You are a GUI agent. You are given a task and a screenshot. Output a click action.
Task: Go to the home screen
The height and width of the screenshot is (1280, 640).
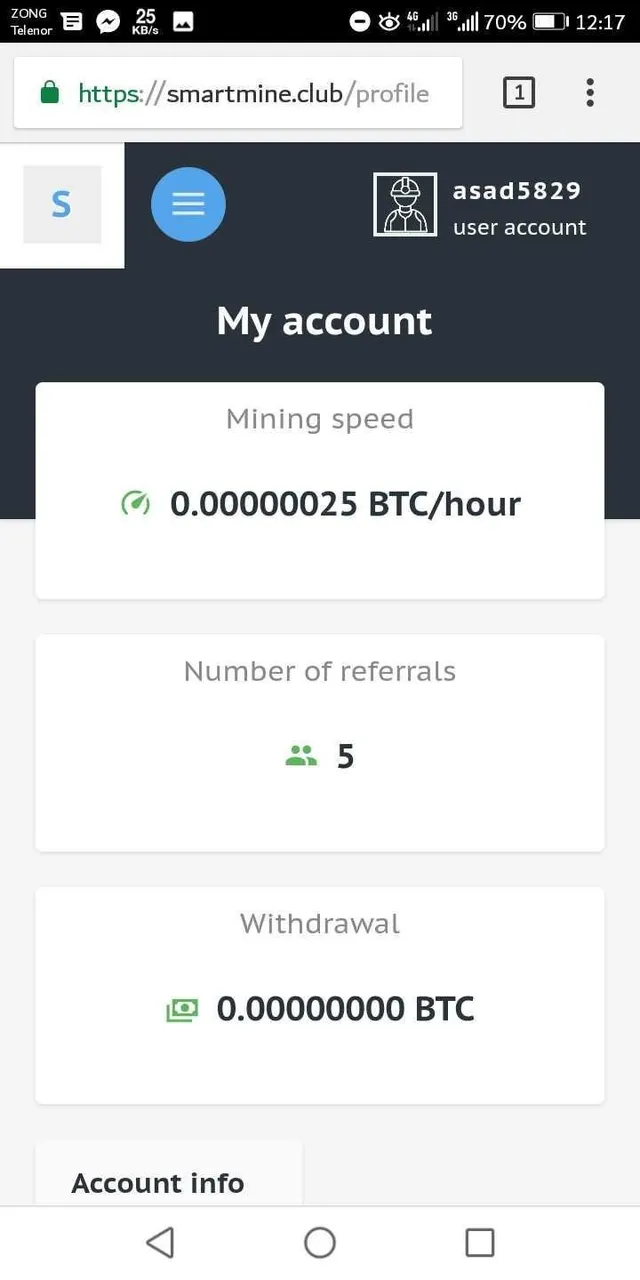320,1242
